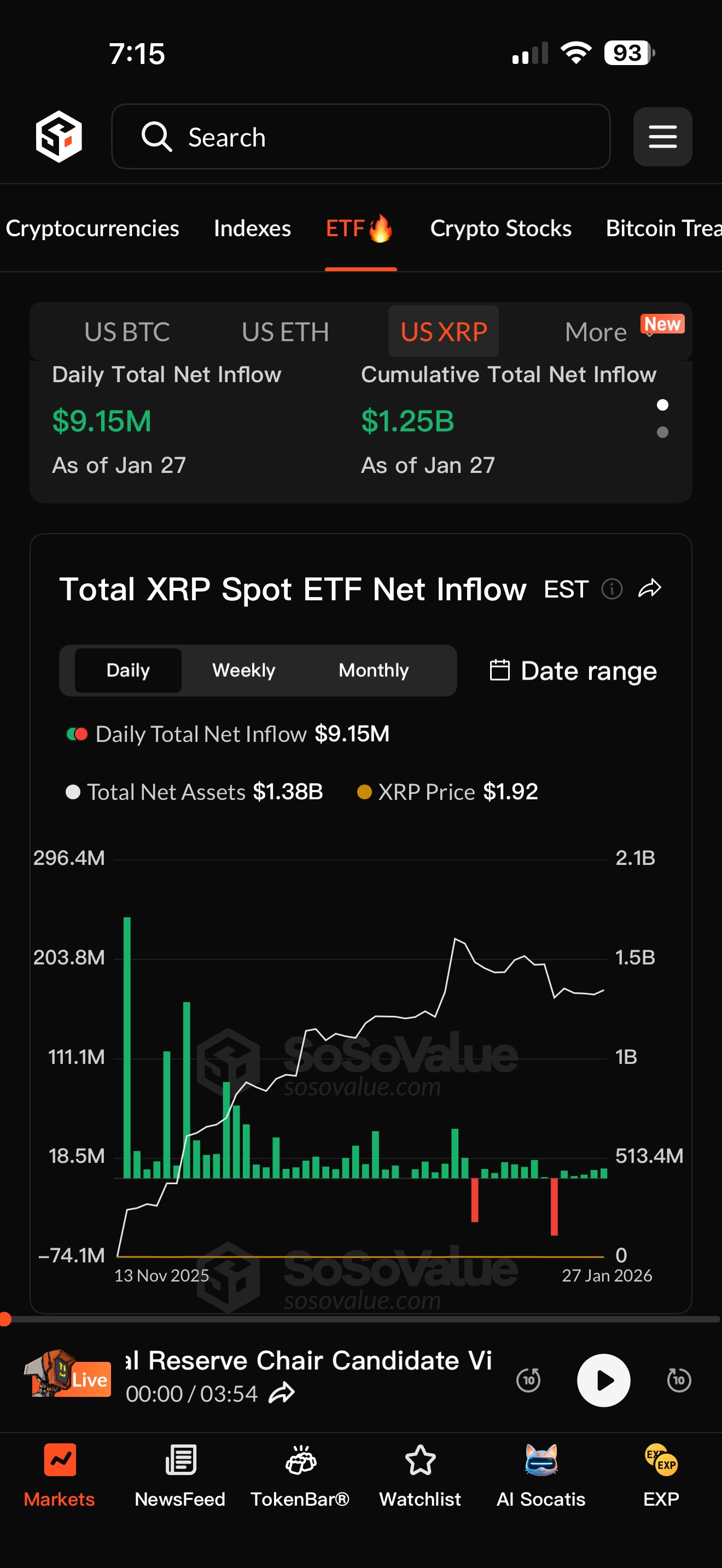Show the chart info tooltip
Screen dimensions: 722x1568
pos(612,589)
